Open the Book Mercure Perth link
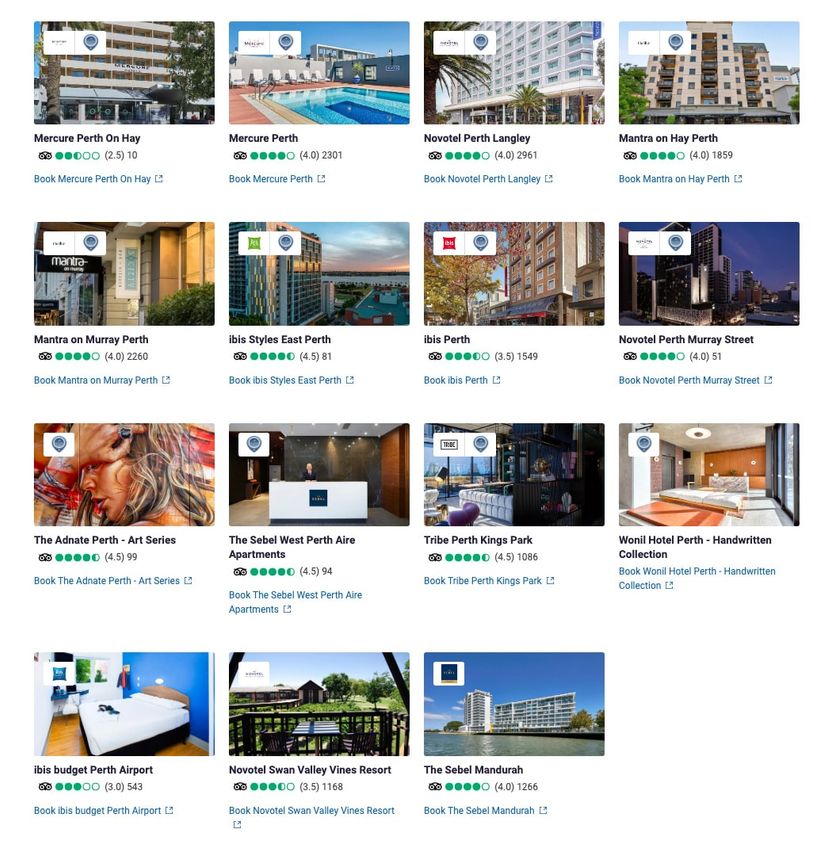 coord(267,179)
